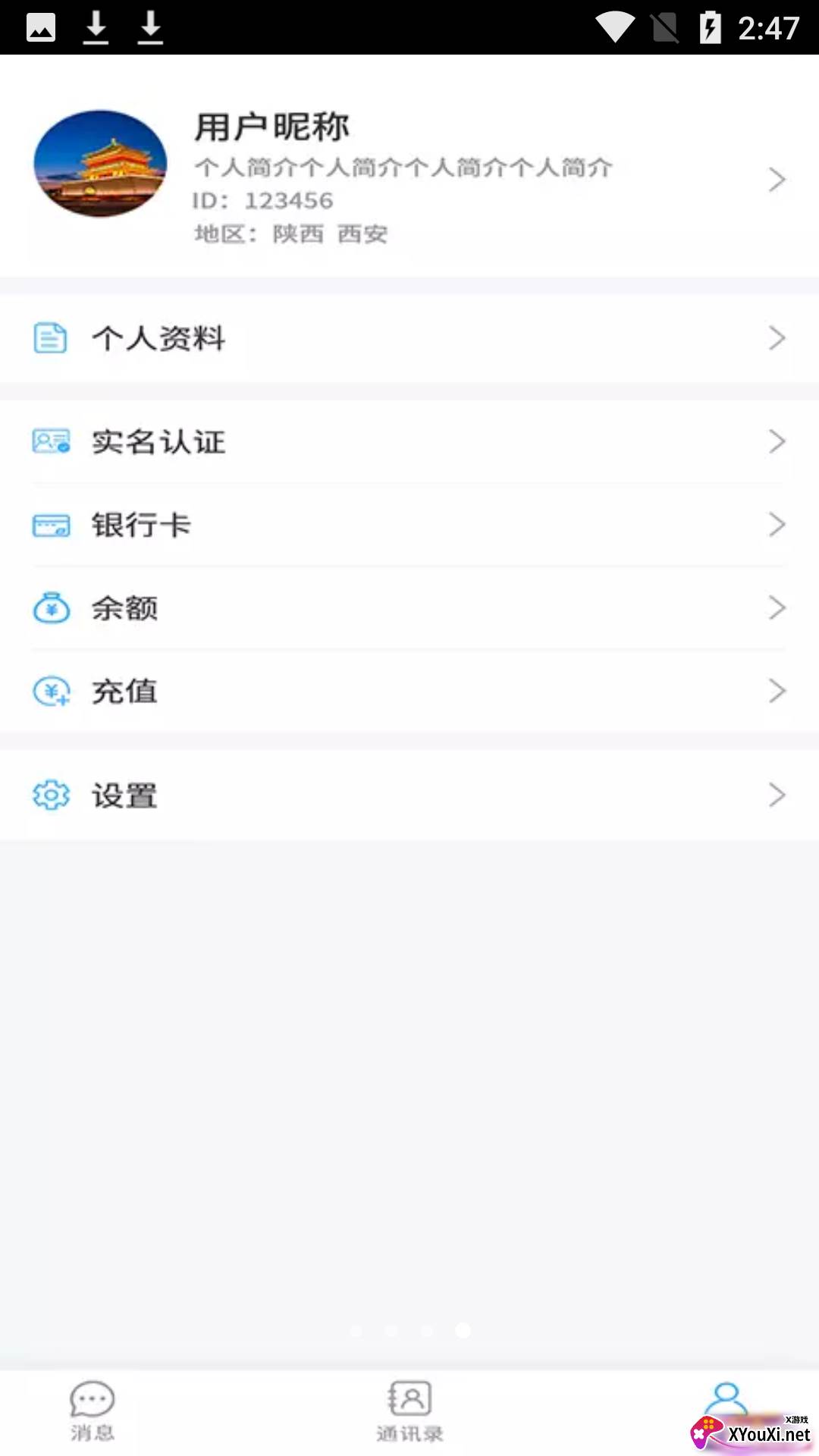Click the 实名认证 ID card icon
Screen dimensions: 819x1456
[49, 441]
